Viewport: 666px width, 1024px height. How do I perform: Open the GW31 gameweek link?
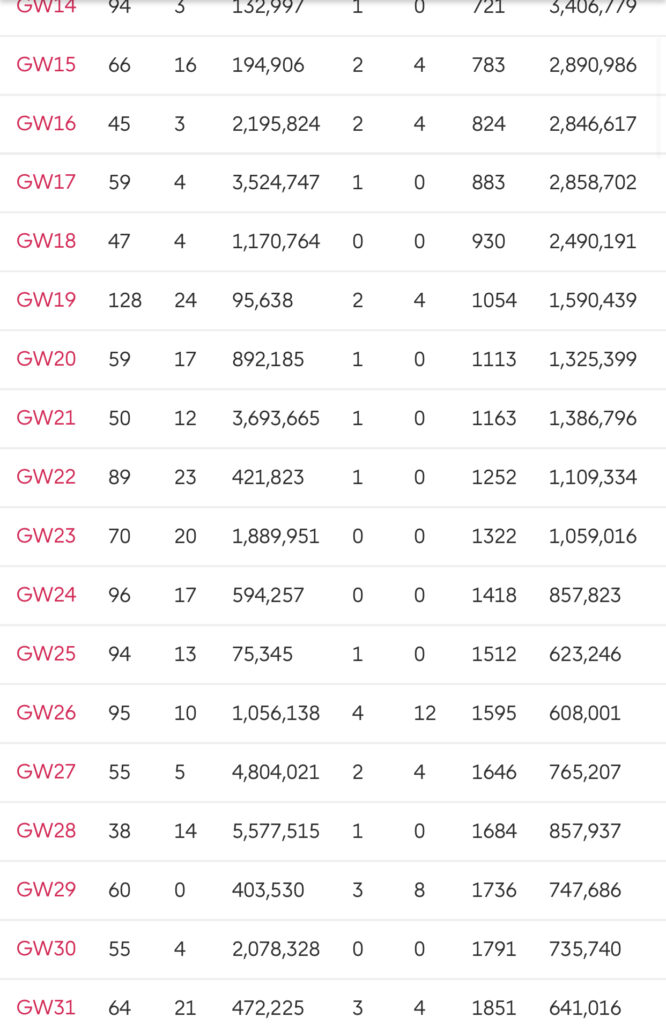[x=46, y=1008]
